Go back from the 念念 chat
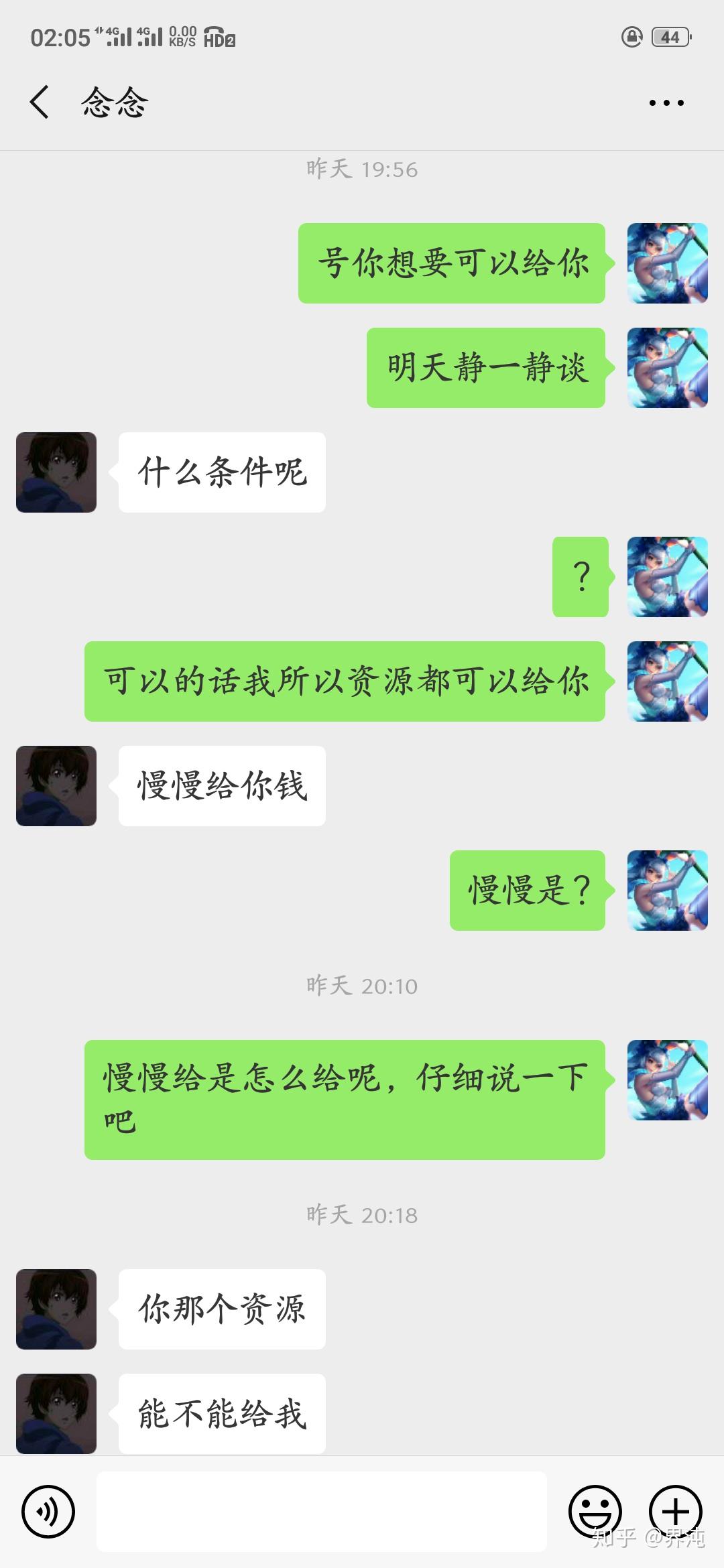724x1568 pixels. coord(40,103)
